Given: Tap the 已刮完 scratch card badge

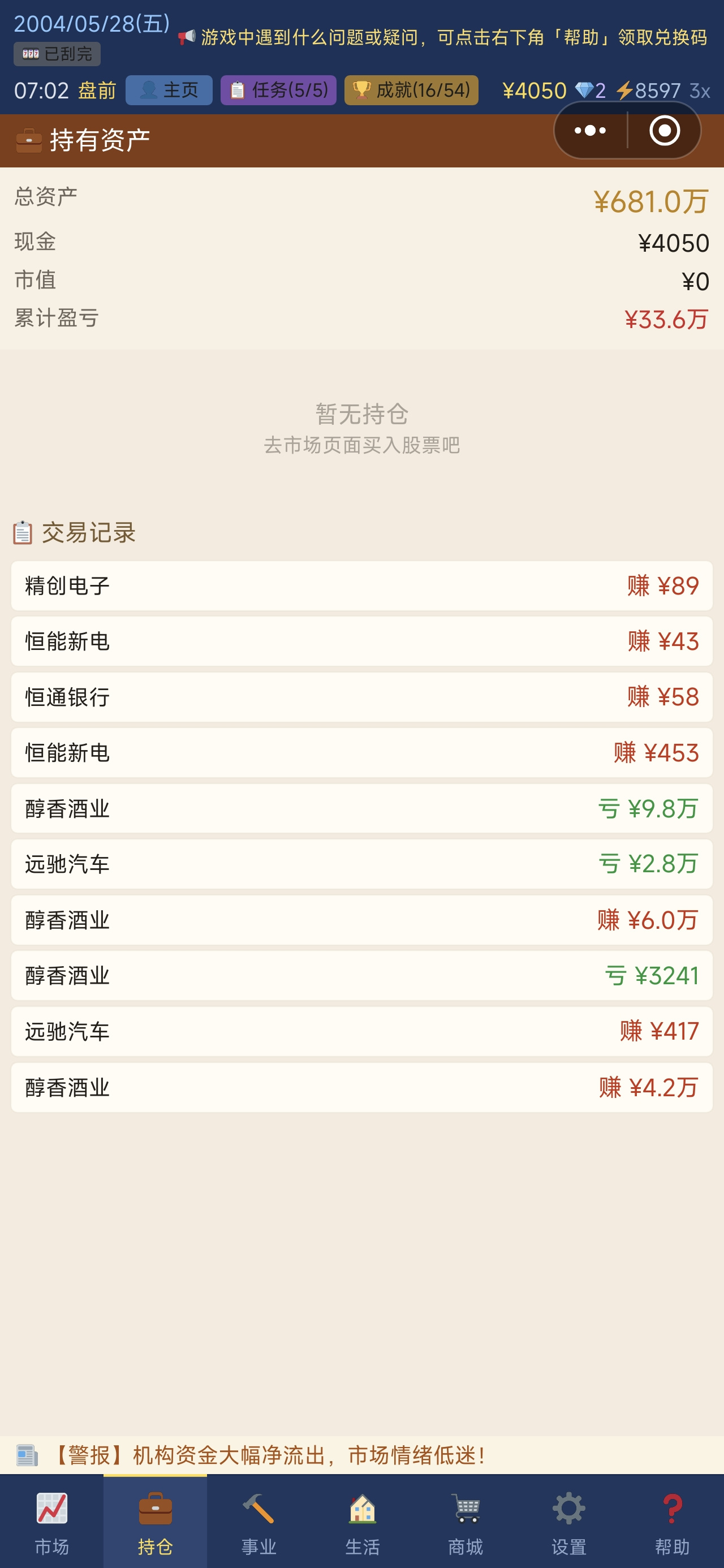Looking at the screenshot, I should tap(57, 54).
